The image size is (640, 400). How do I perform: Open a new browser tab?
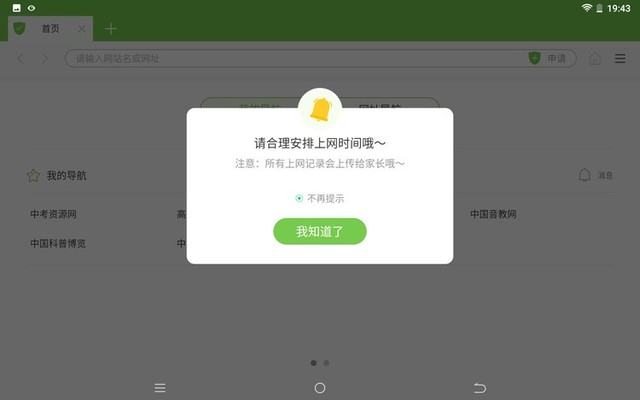click(111, 29)
